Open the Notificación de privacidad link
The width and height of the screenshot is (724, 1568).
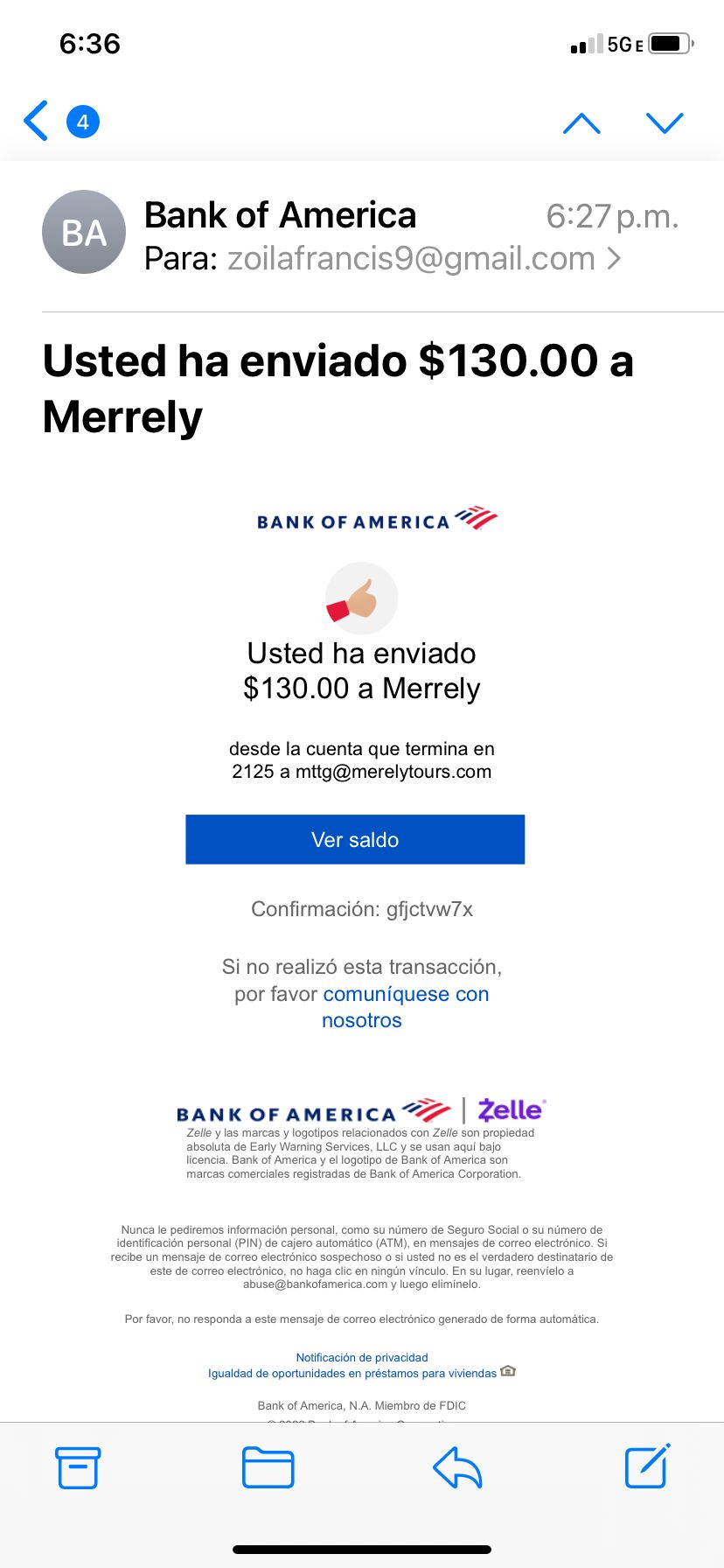pyautogui.click(x=362, y=1357)
